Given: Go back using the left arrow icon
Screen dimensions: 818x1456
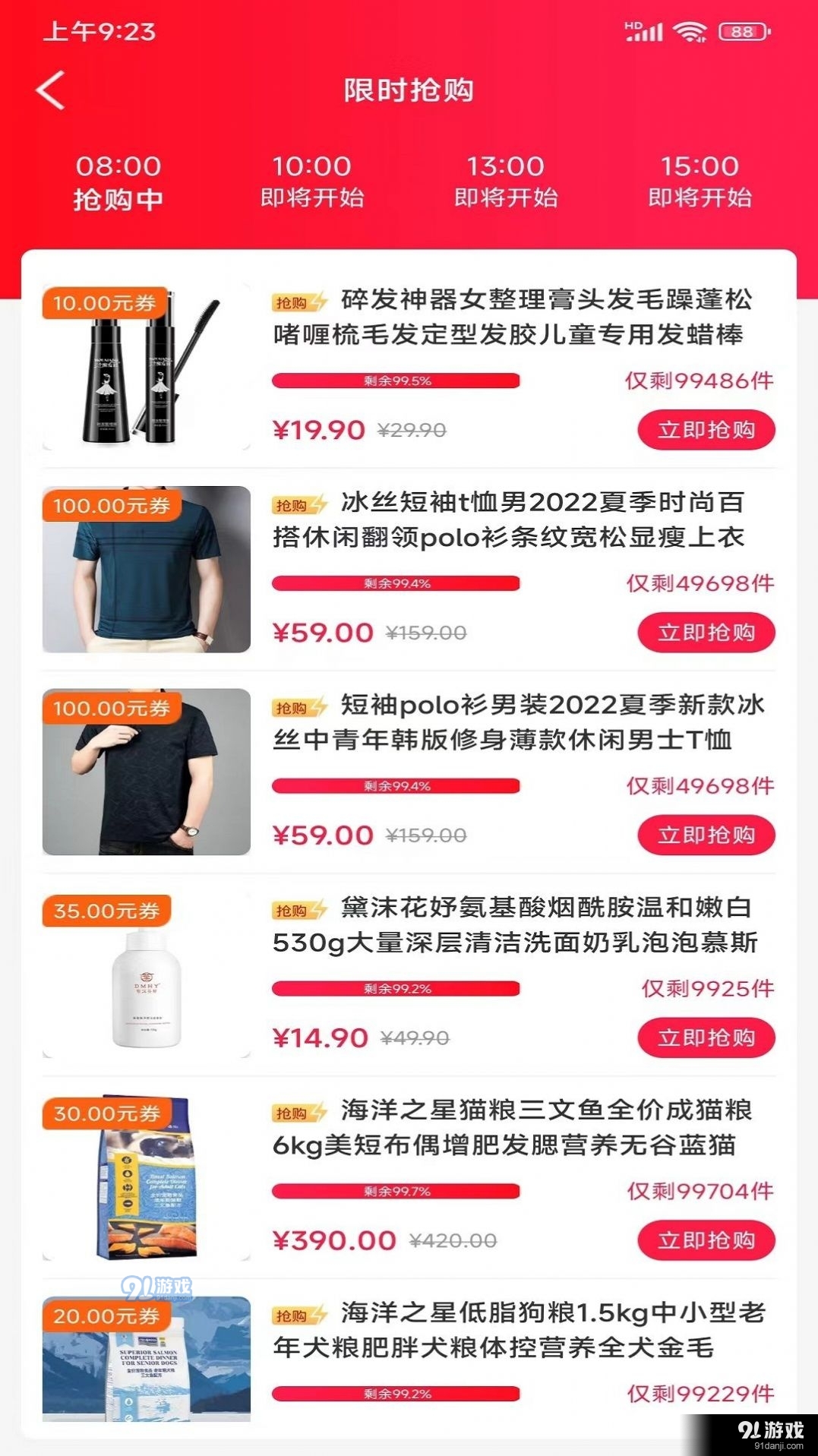Looking at the screenshot, I should pyautogui.click(x=48, y=90).
